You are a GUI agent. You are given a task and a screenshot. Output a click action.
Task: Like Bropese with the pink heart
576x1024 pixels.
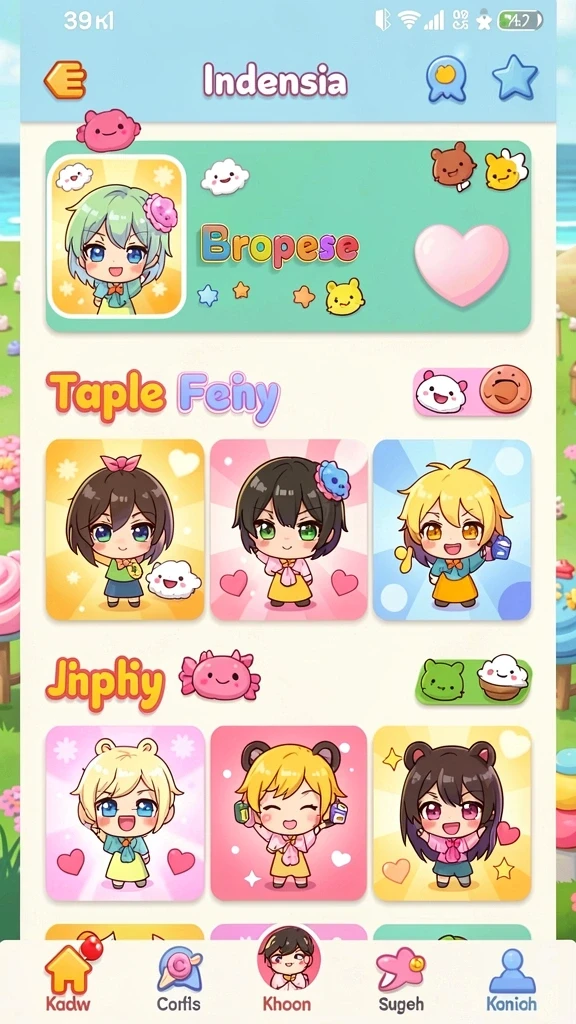(x=462, y=264)
